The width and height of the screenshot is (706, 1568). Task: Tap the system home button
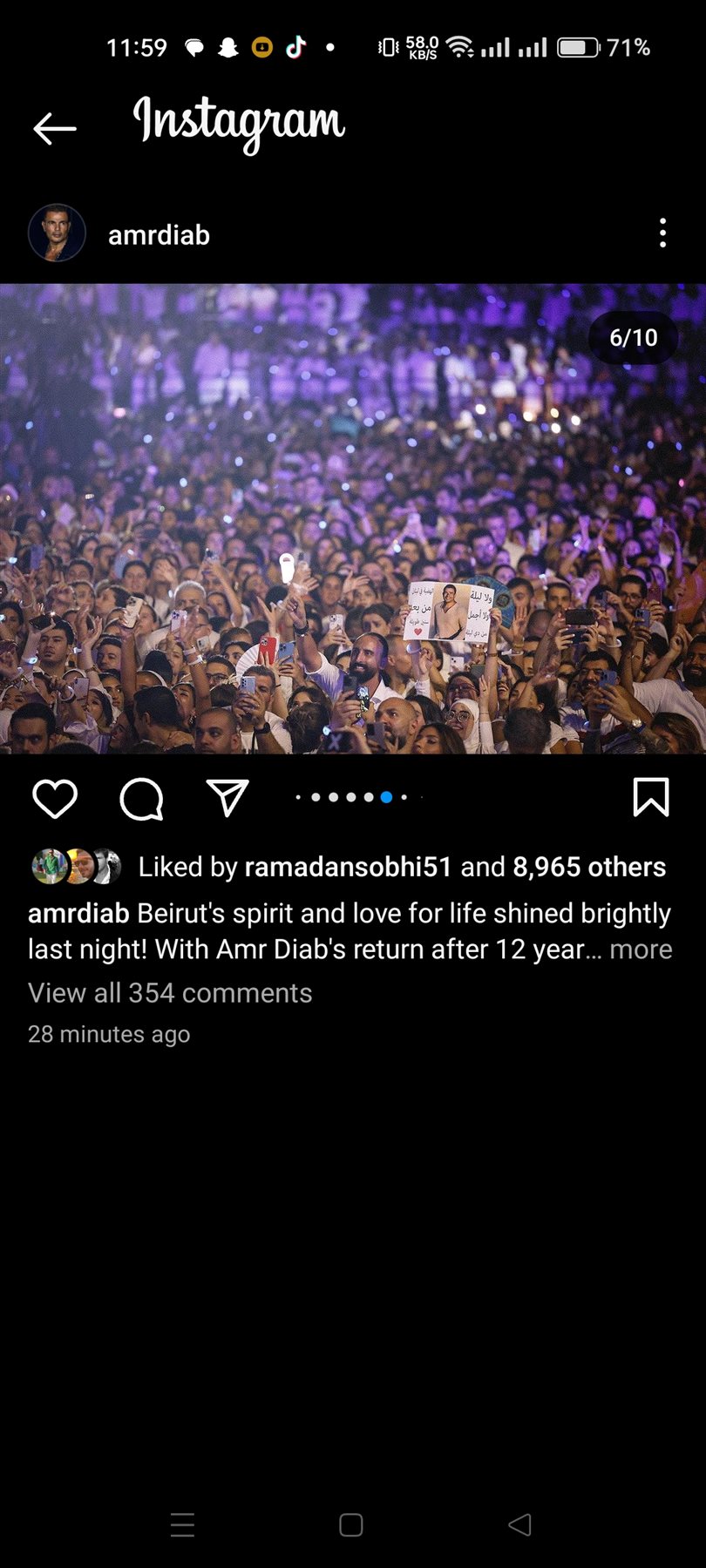[x=351, y=1524]
